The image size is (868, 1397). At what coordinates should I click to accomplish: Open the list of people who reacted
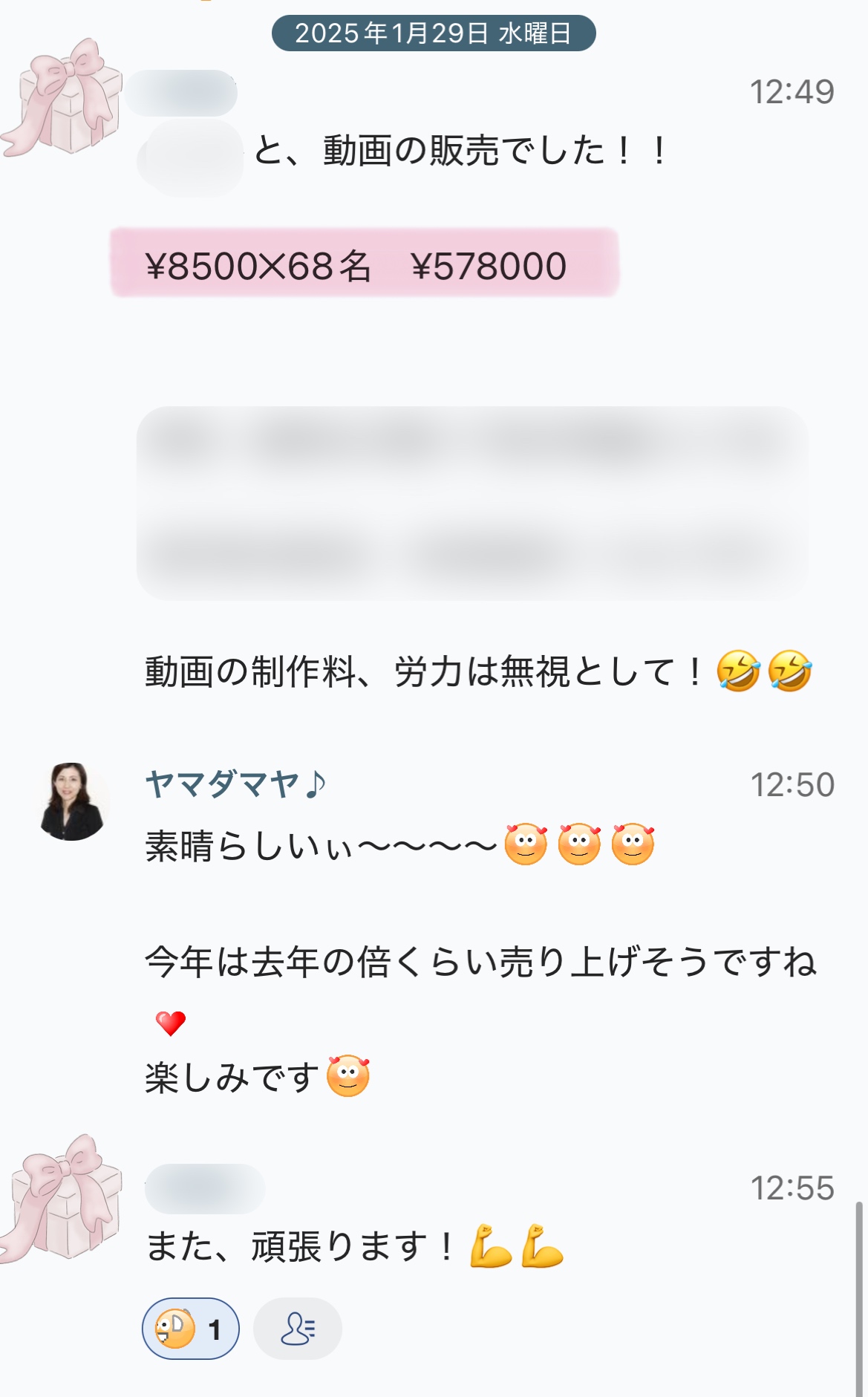[297, 1329]
